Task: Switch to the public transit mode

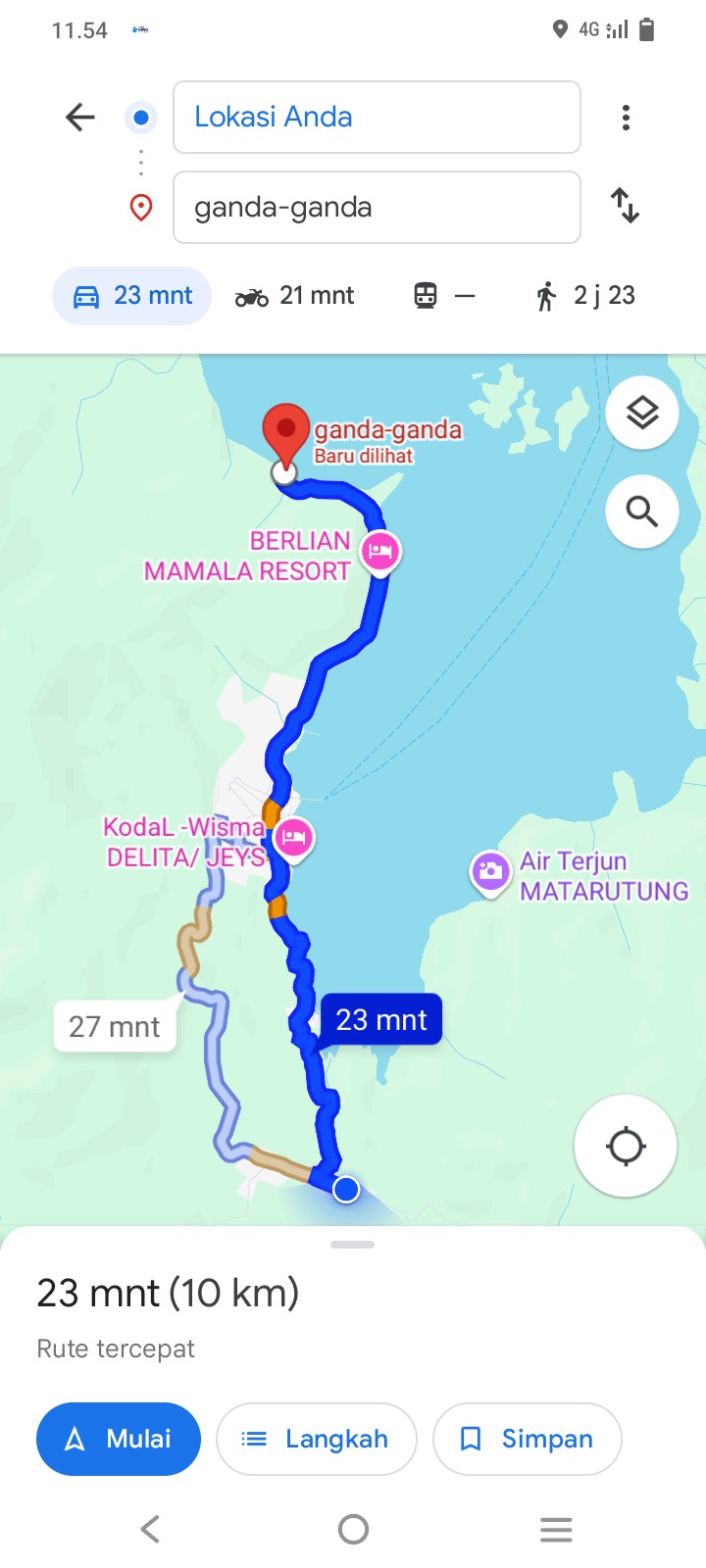Action: coord(444,295)
